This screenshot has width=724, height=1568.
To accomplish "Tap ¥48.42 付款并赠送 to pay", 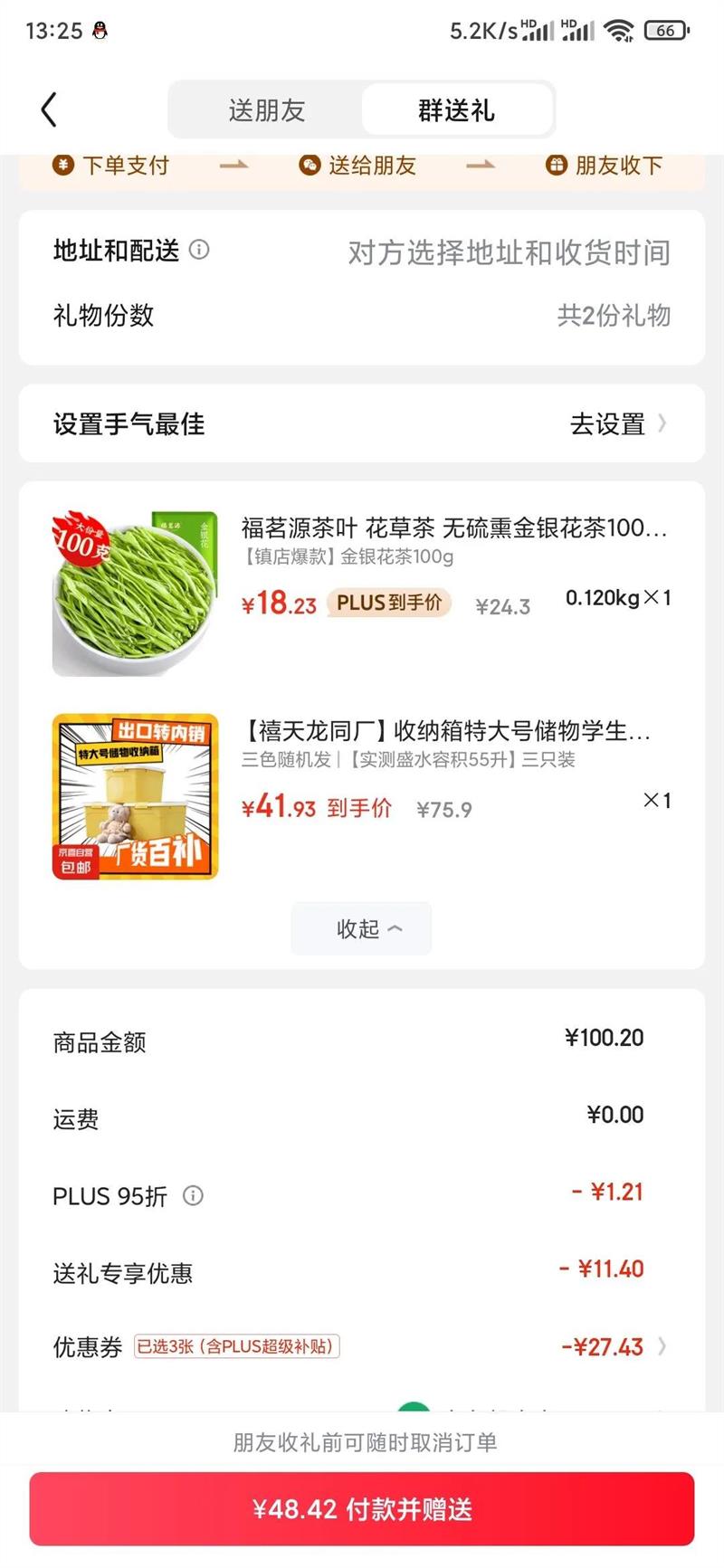I will pyautogui.click(x=362, y=1508).
